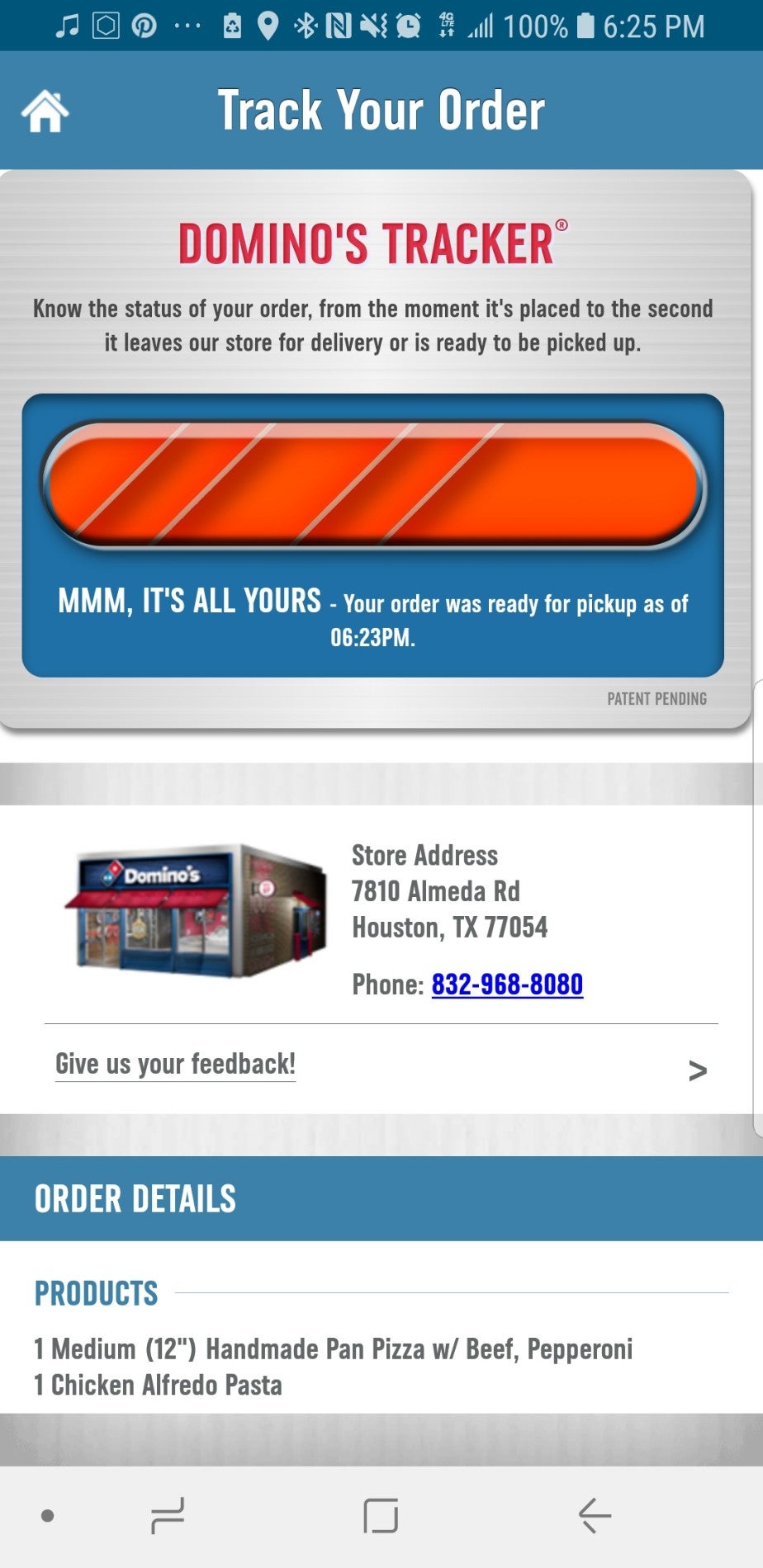Open the Give us your feedback row

pos(380,1065)
